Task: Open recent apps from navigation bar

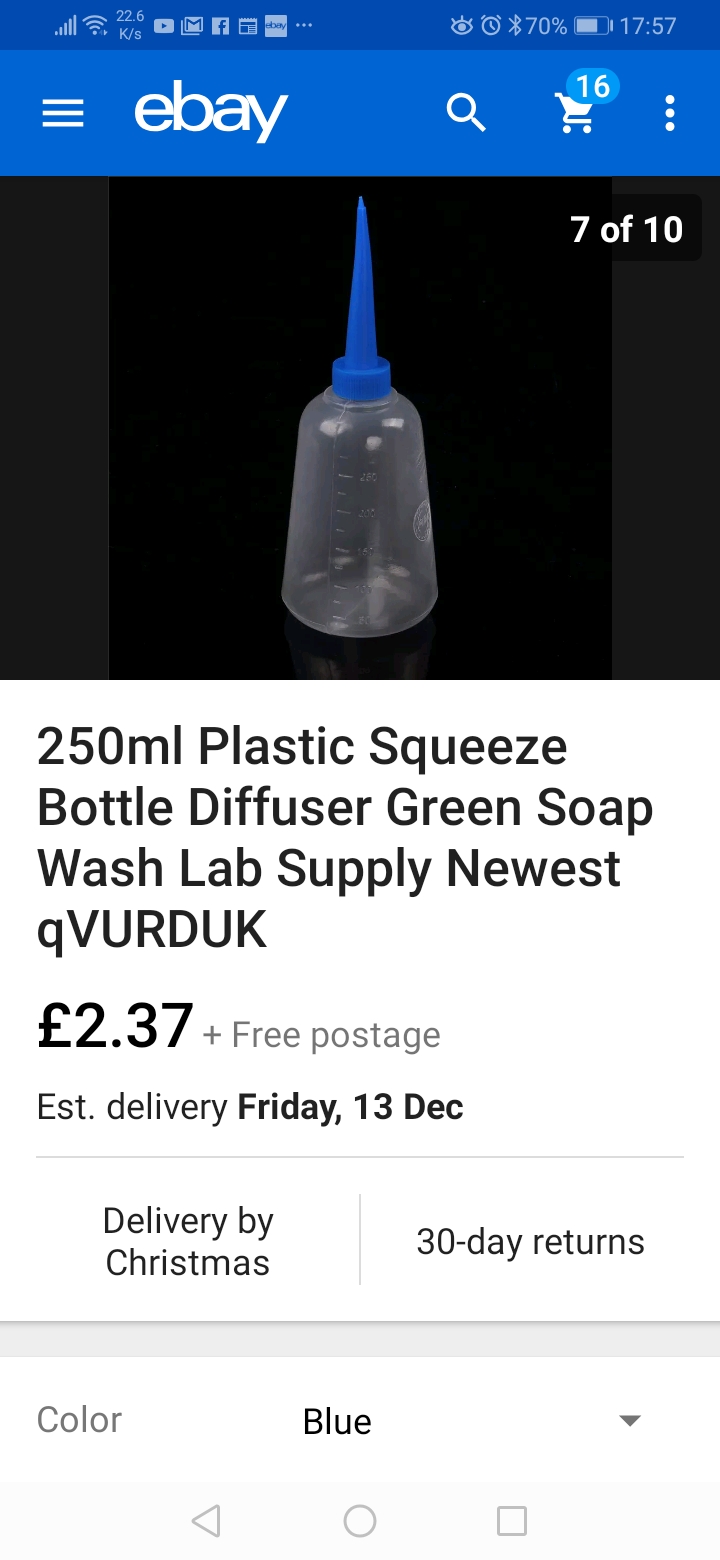Action: [x=512, y=1521]
